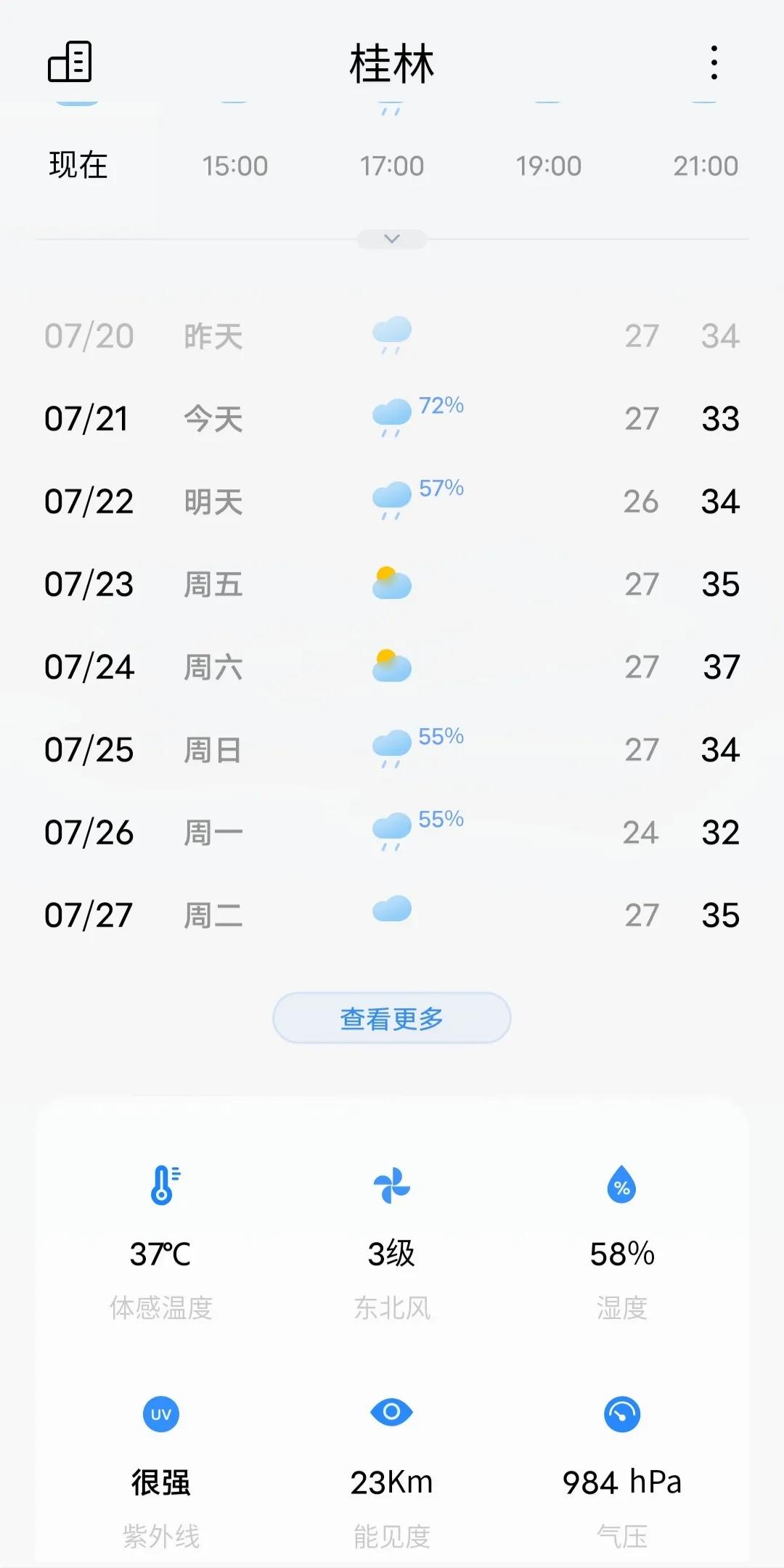784x1568 pixels.
Task: Open the three-dot overflow menu
Action: [x=714, y=64]
